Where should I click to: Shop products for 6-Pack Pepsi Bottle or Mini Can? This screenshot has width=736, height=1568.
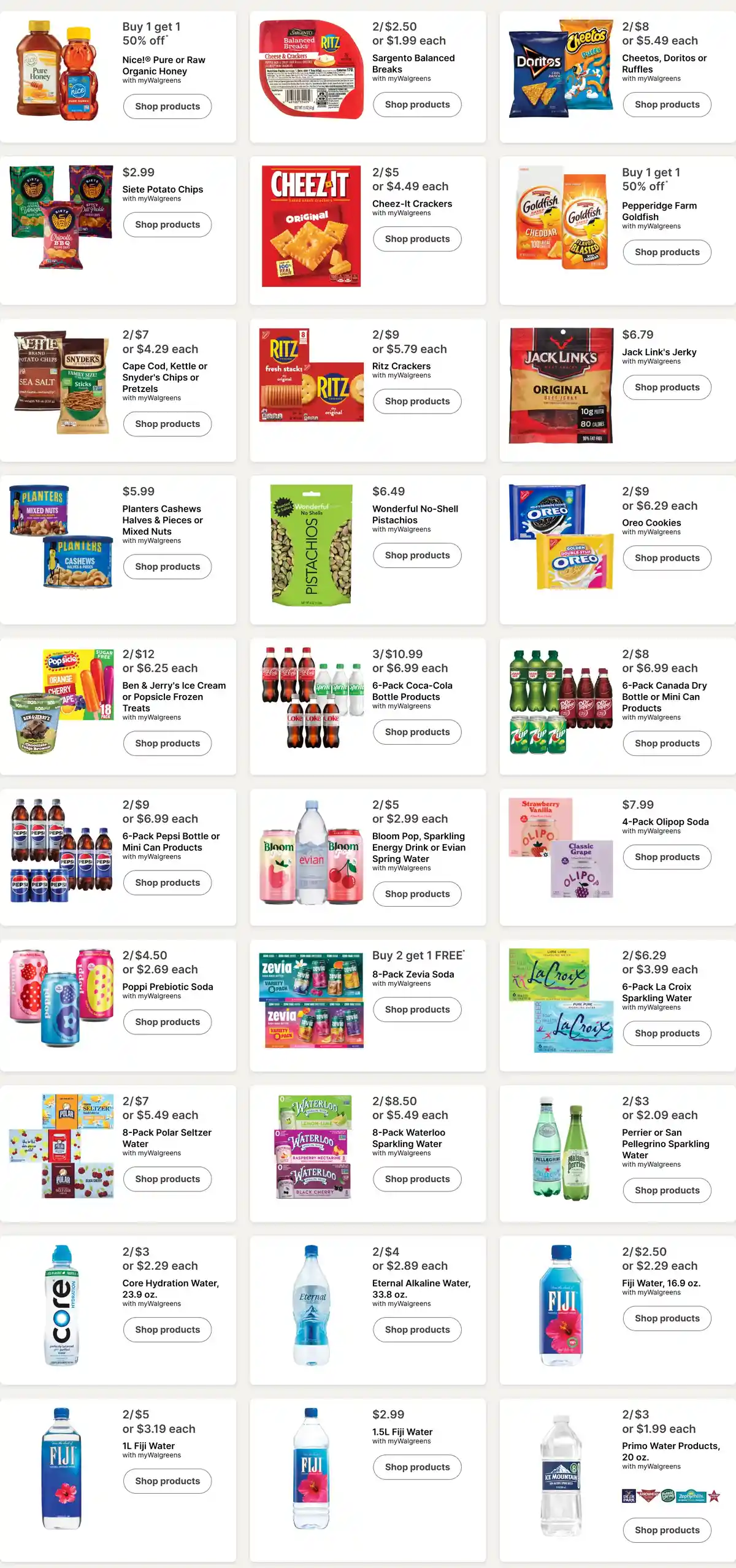pyautogui.click(x=167, y=882)
